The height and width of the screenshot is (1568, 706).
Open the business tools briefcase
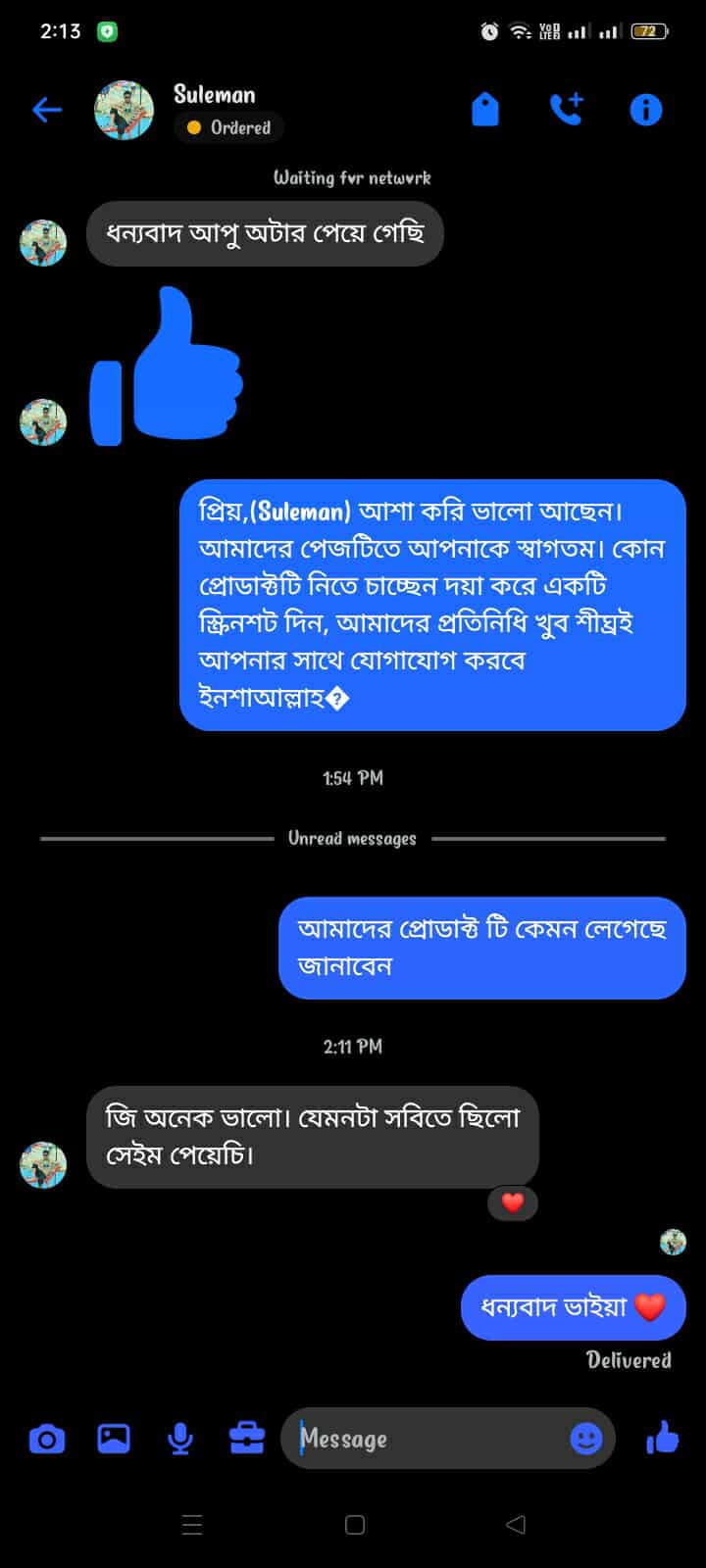pyautogui.click(x=246, y=1439)
